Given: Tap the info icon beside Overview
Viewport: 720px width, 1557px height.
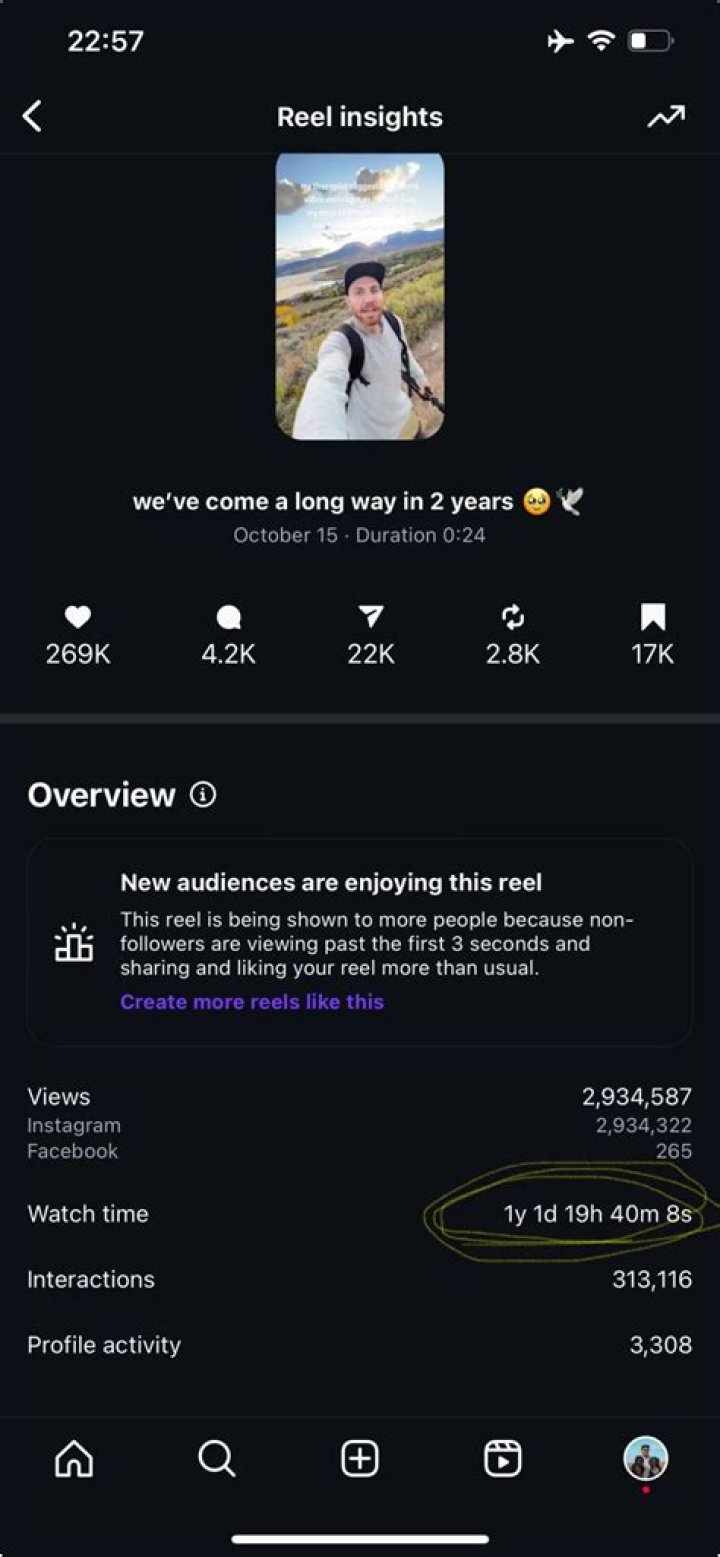Looking at the screenshot, I should (203, 795).
